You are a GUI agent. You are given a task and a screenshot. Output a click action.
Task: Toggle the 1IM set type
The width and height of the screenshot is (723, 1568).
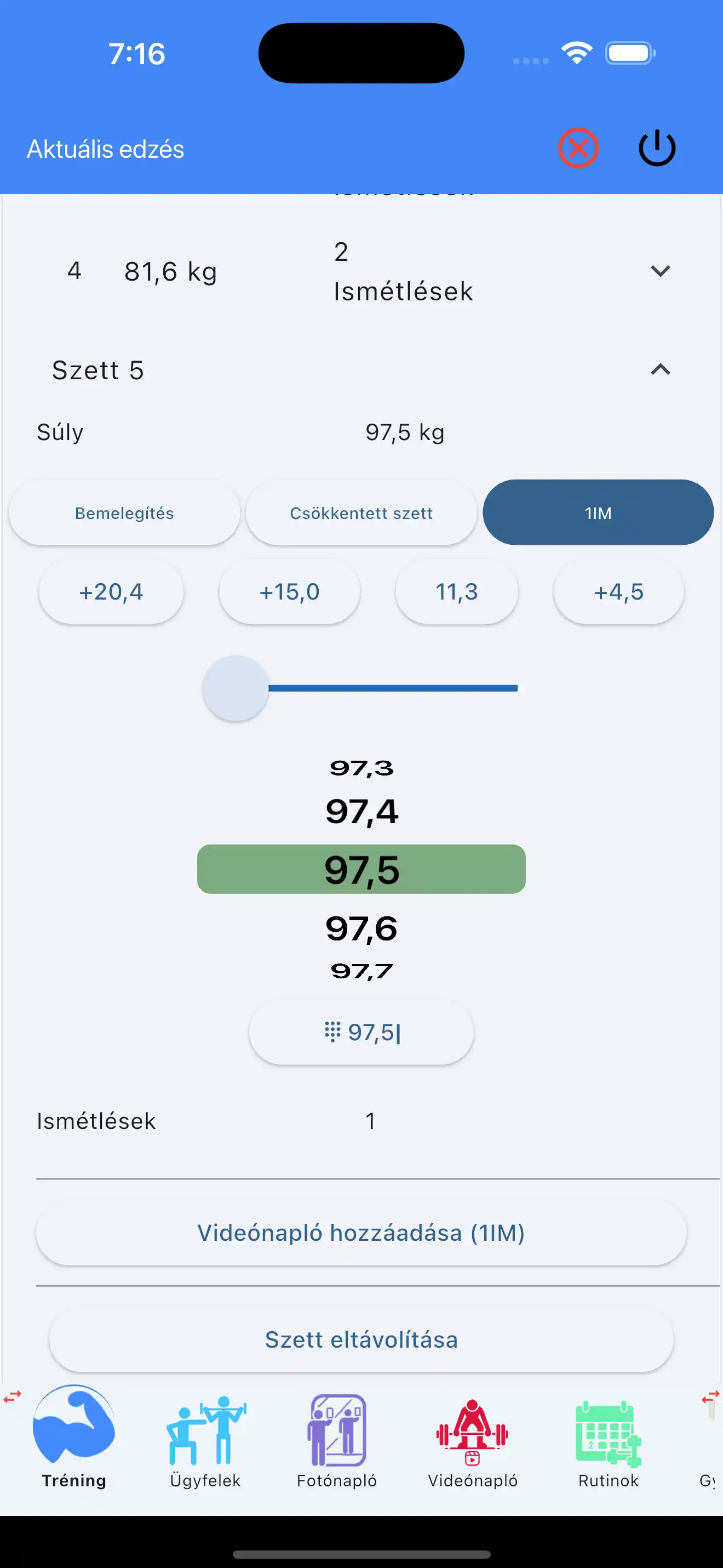[598, 512]
